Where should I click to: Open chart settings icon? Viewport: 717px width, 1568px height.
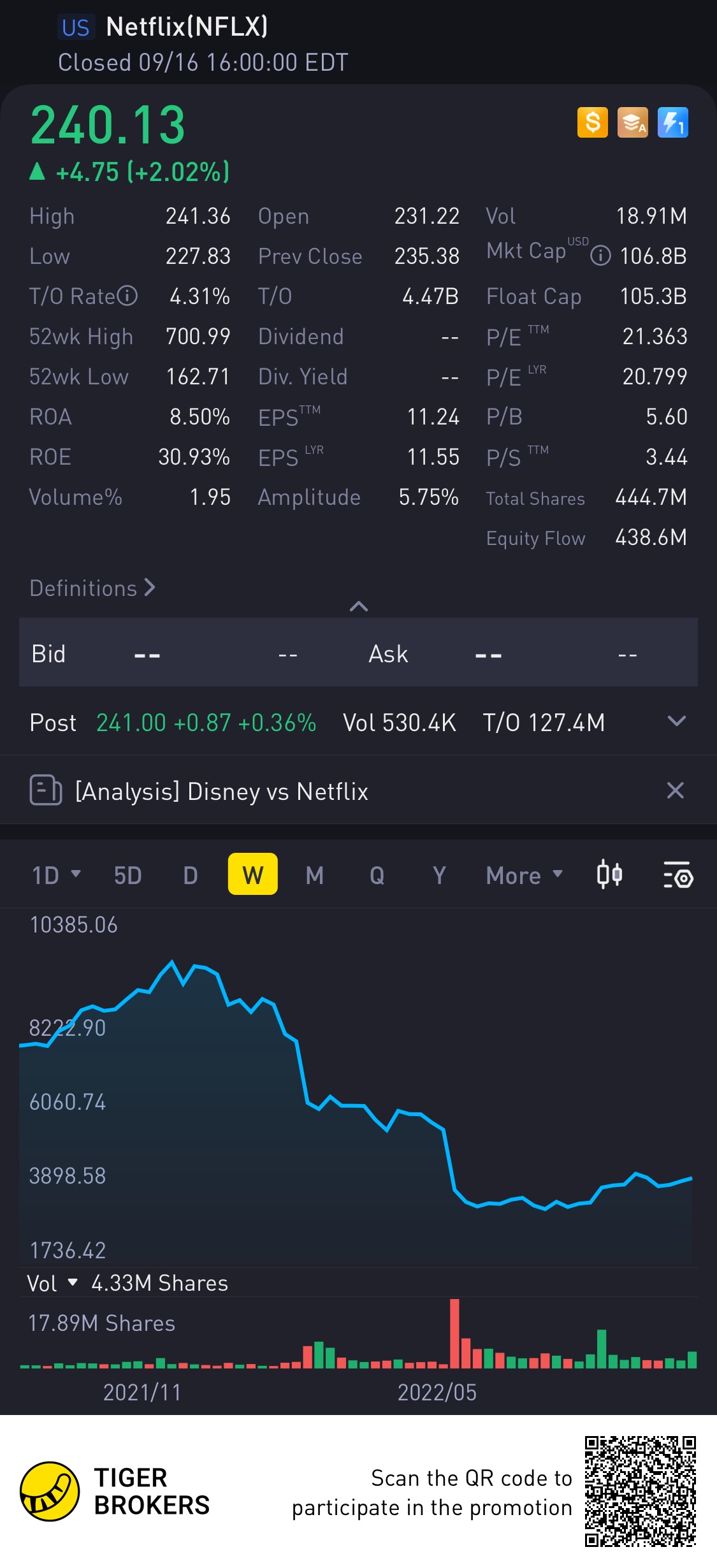pyautogui.click(x=677, y=875)
